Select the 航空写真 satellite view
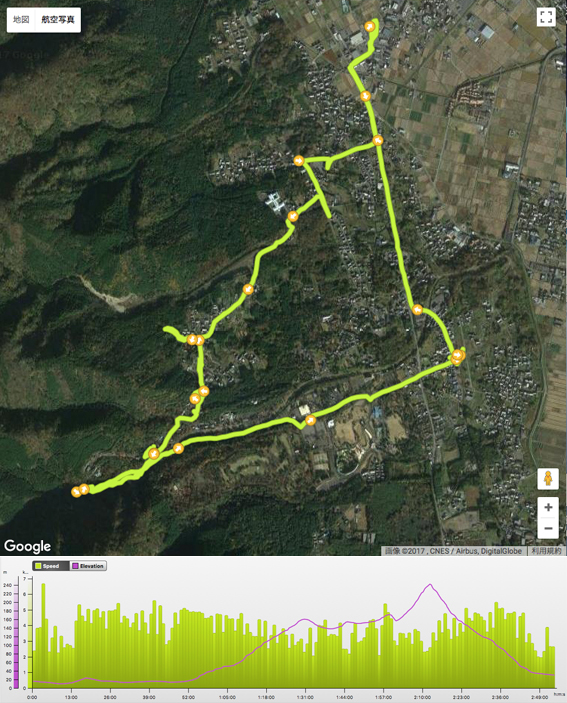This screenshot has height=703, width=567. click(x=58, y=20)
